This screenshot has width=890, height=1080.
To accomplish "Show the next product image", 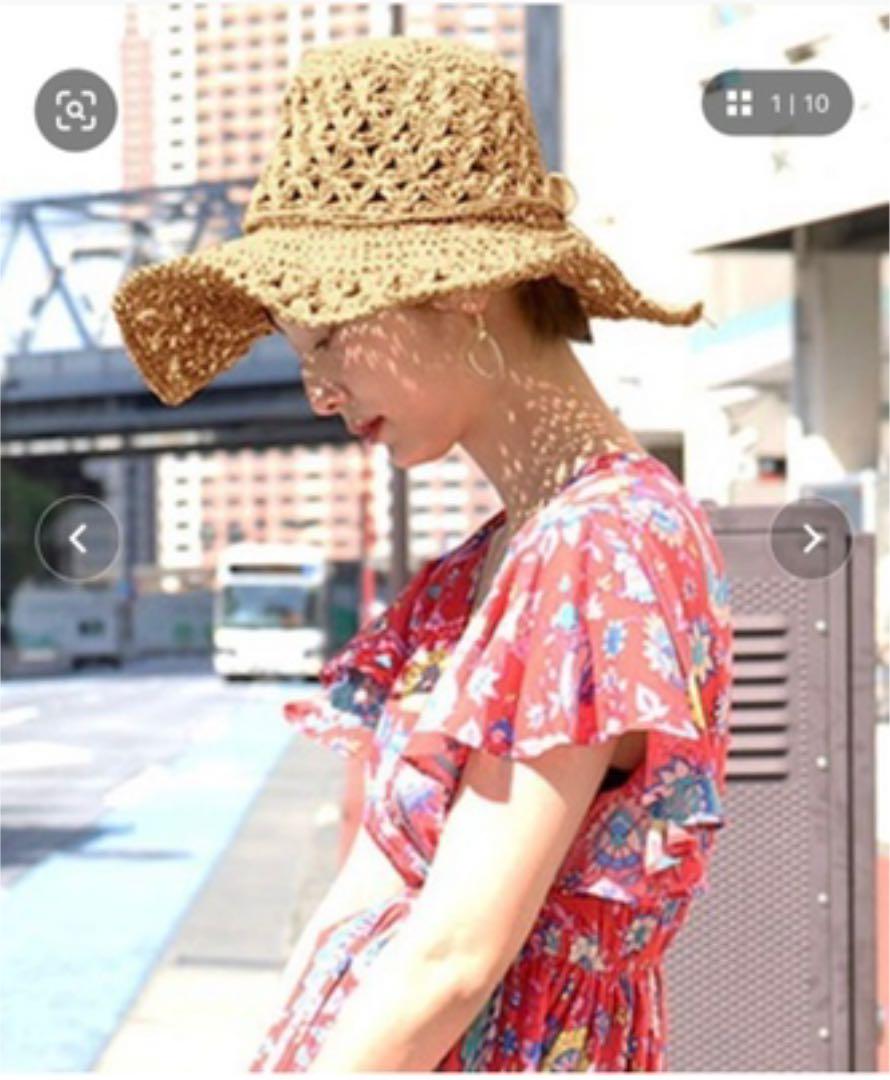I will point(811,539).
